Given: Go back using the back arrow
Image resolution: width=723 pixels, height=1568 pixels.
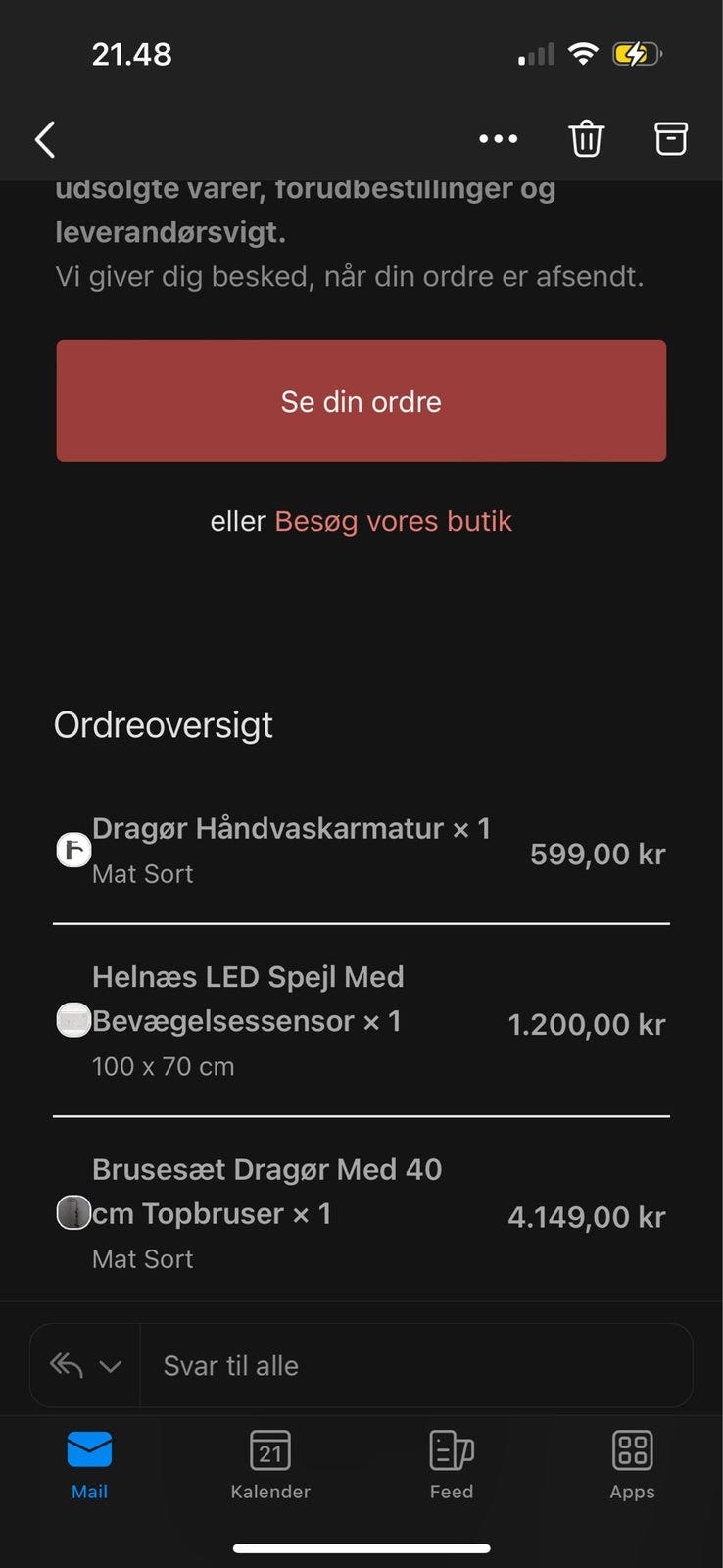Looking at the screenshot, I should click(x=44, y=139).
